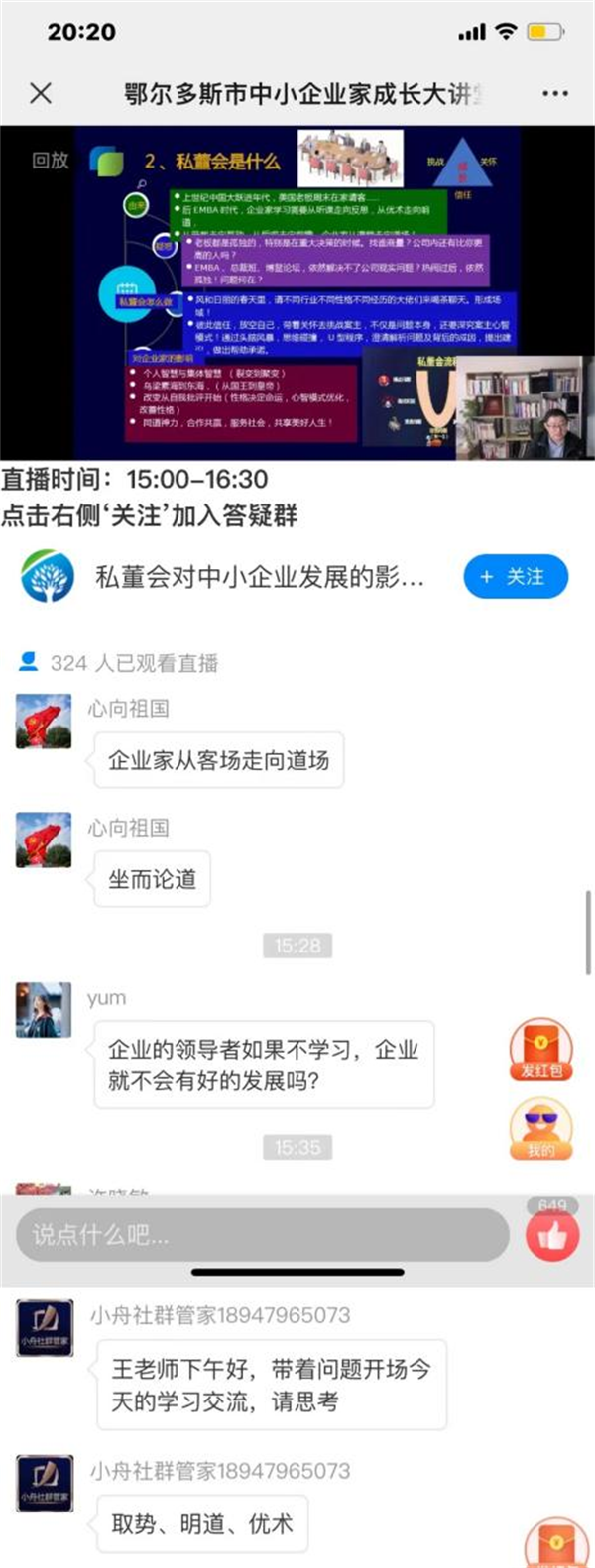Open the three-dot overflow menu
Viewport: 595px width, 1568px height.
click(x=555, y=93)
